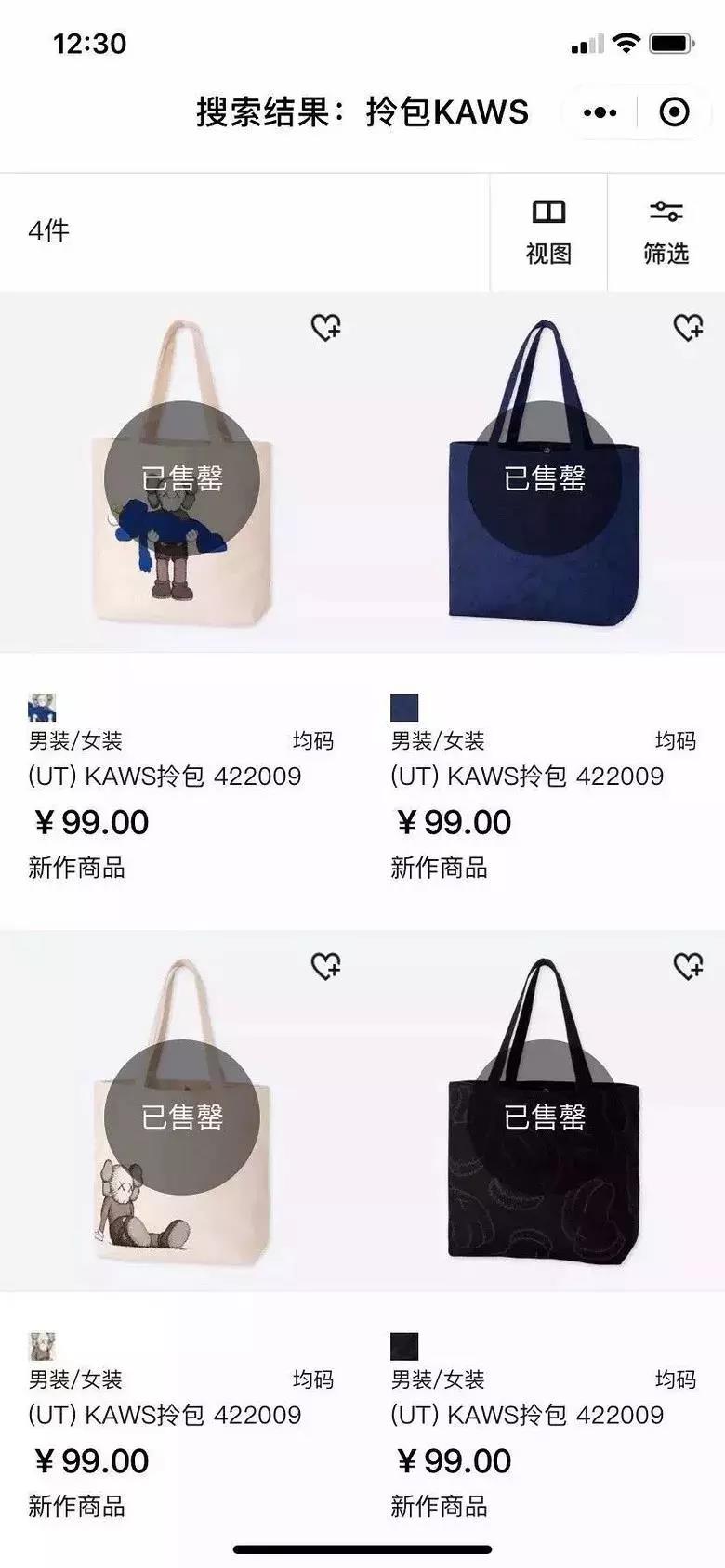This screenshot has height=1568, width=725.
Task: Switch the layout with 视图 button
Action: click(x=548, y=232)
